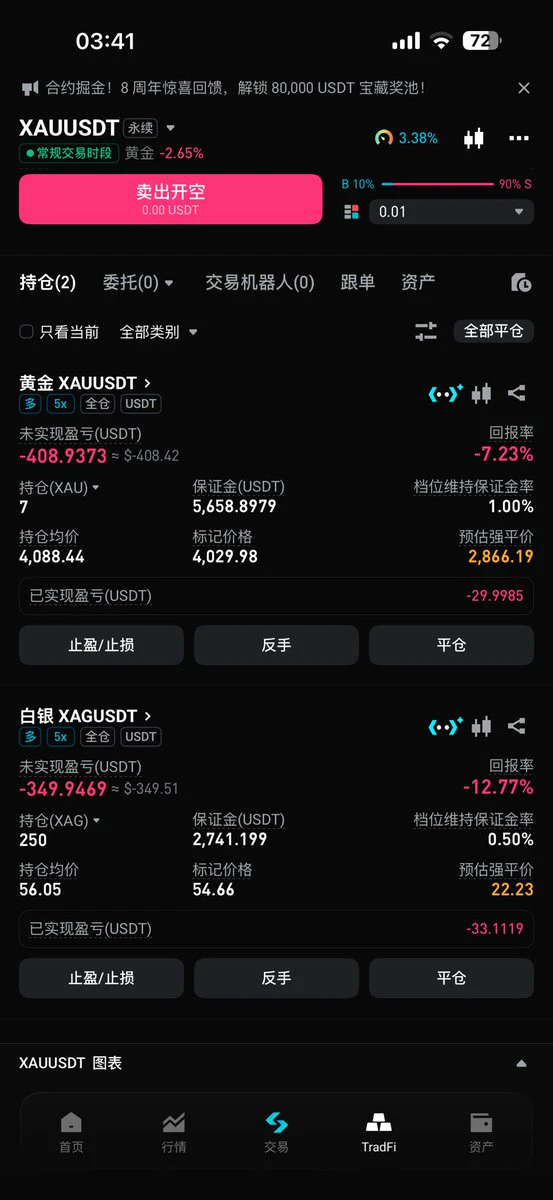Go to the 行情 markets tab
553x1200 pixels.
pyautogui.click(x=174, y=1133)
